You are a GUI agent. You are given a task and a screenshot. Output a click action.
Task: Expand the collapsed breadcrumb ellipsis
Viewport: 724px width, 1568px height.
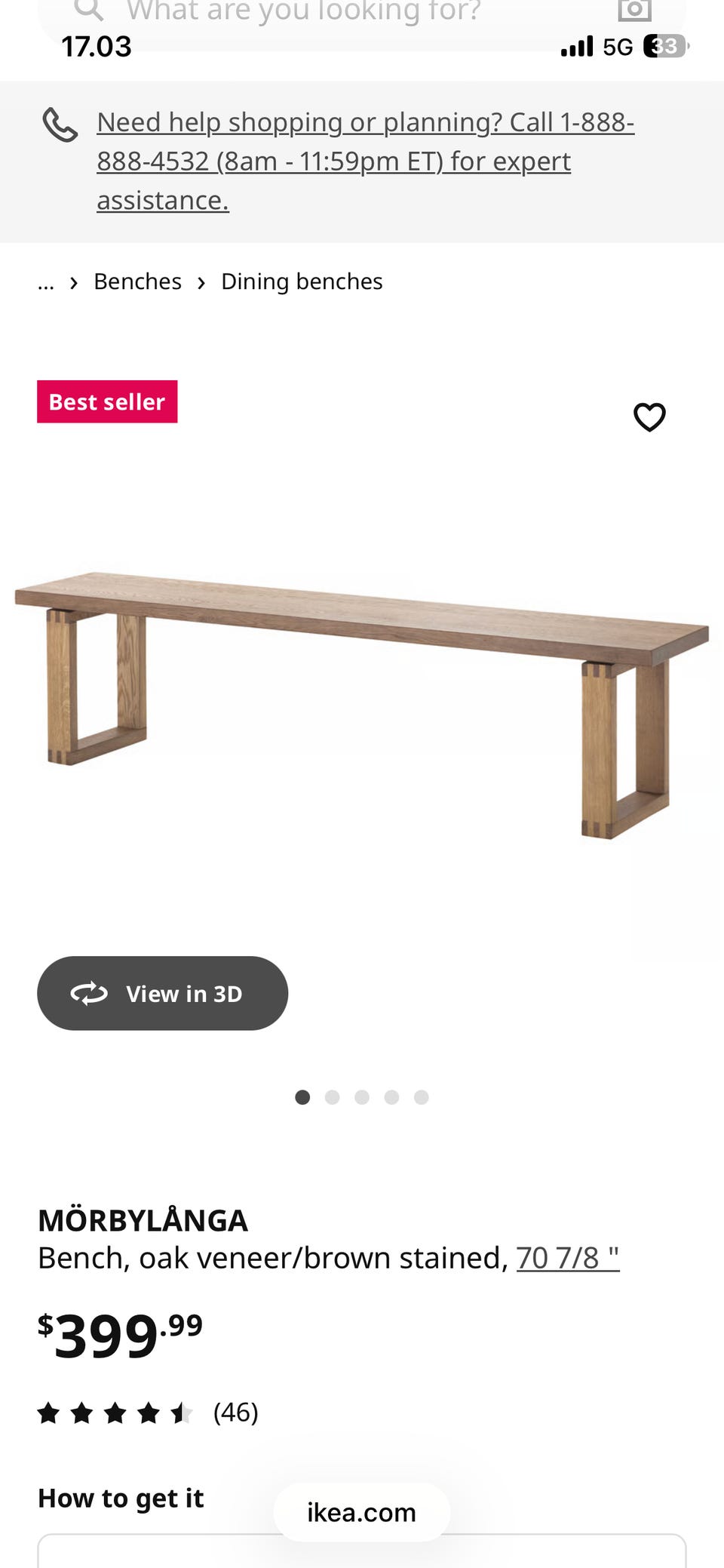46,283
